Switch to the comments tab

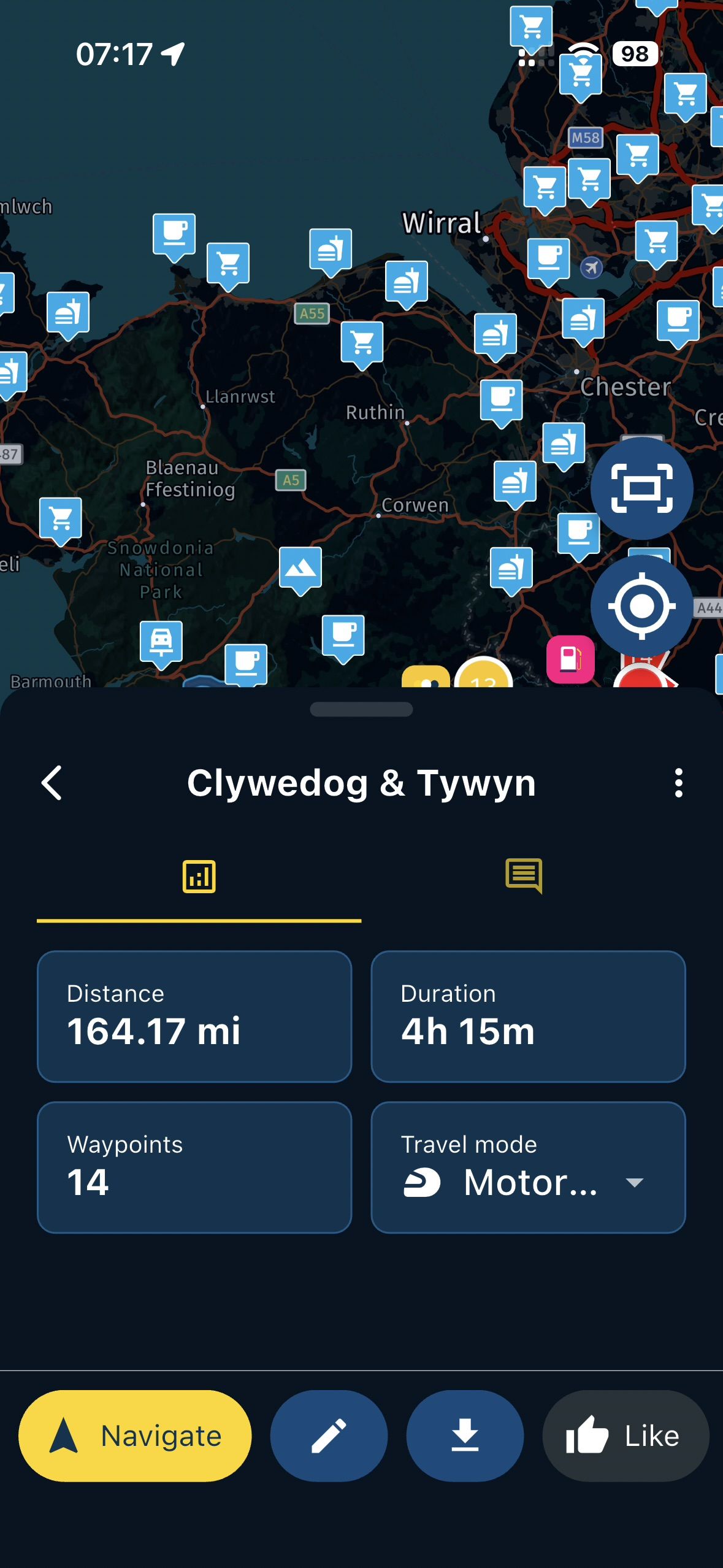tap(523, 875)
